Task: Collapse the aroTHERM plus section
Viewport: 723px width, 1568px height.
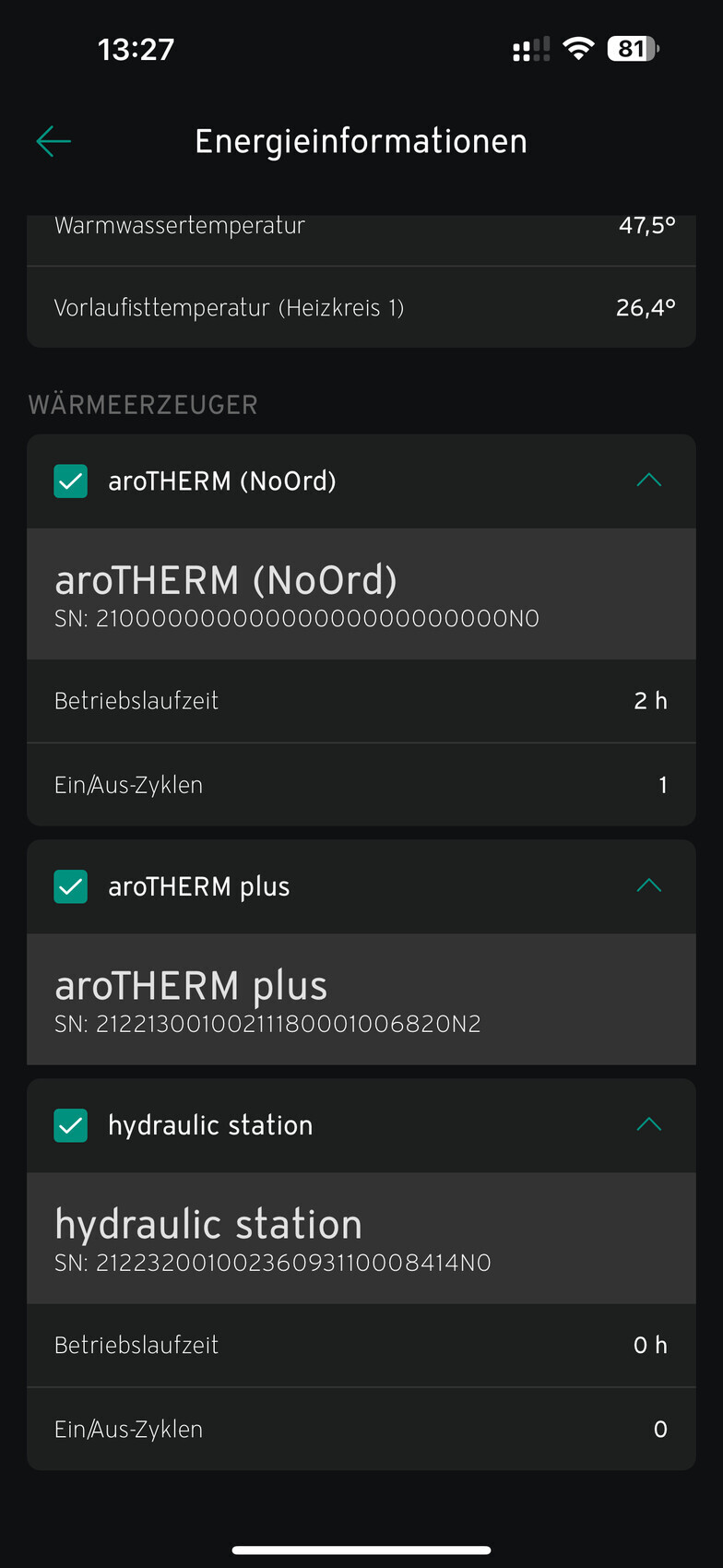Action: [649, 885]
